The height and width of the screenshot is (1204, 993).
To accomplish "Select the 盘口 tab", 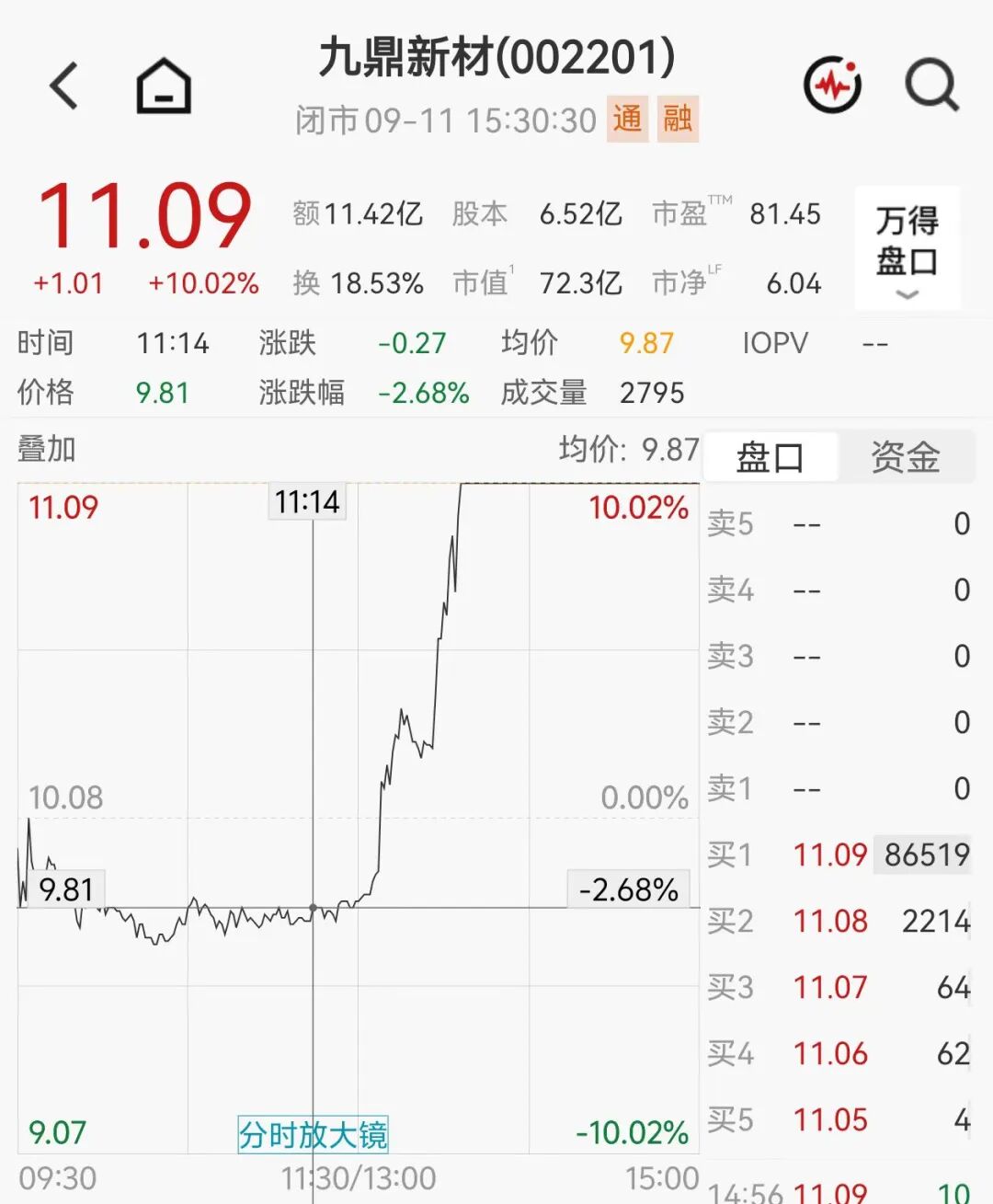I will 770,457.
